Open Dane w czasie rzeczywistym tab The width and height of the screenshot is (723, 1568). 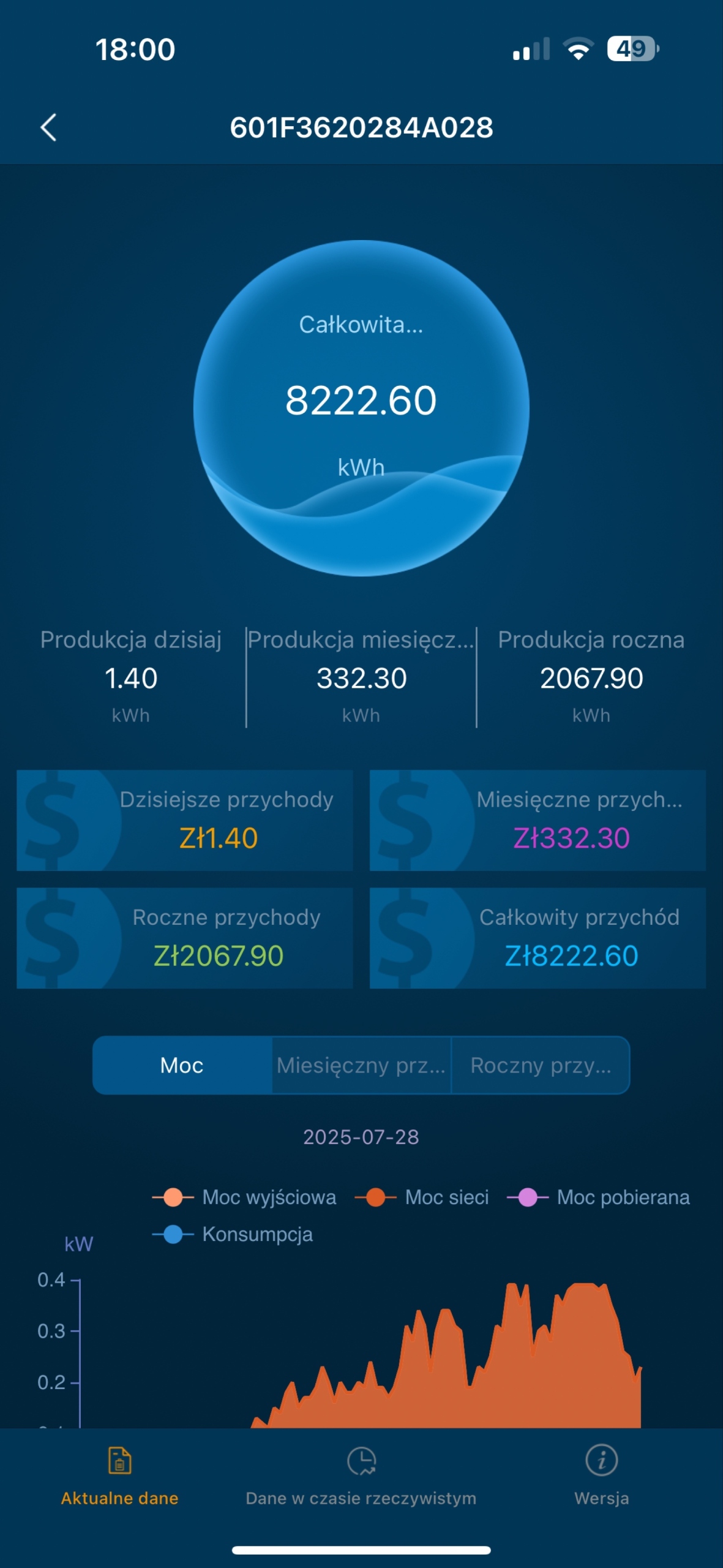[361, 1476]
